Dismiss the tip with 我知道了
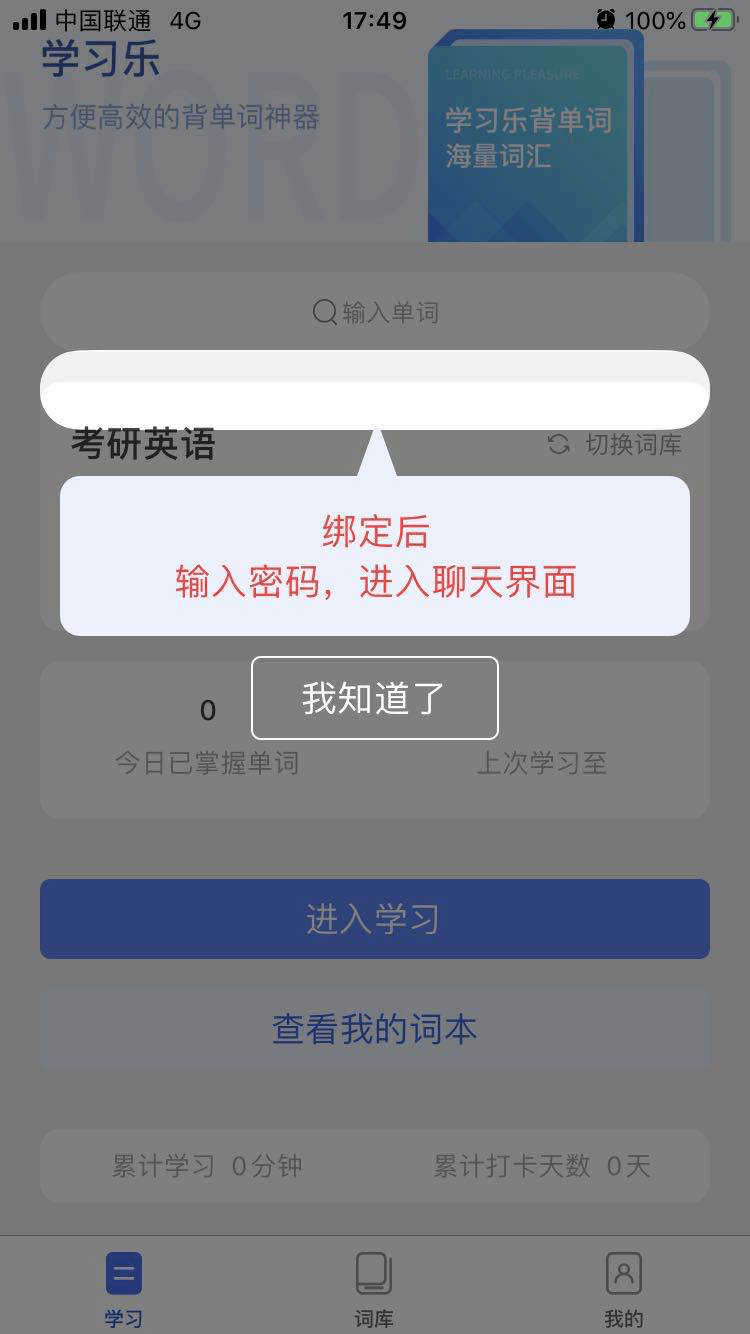The height and width of the screenshot is (1334, 750). (x=374, y=698)
